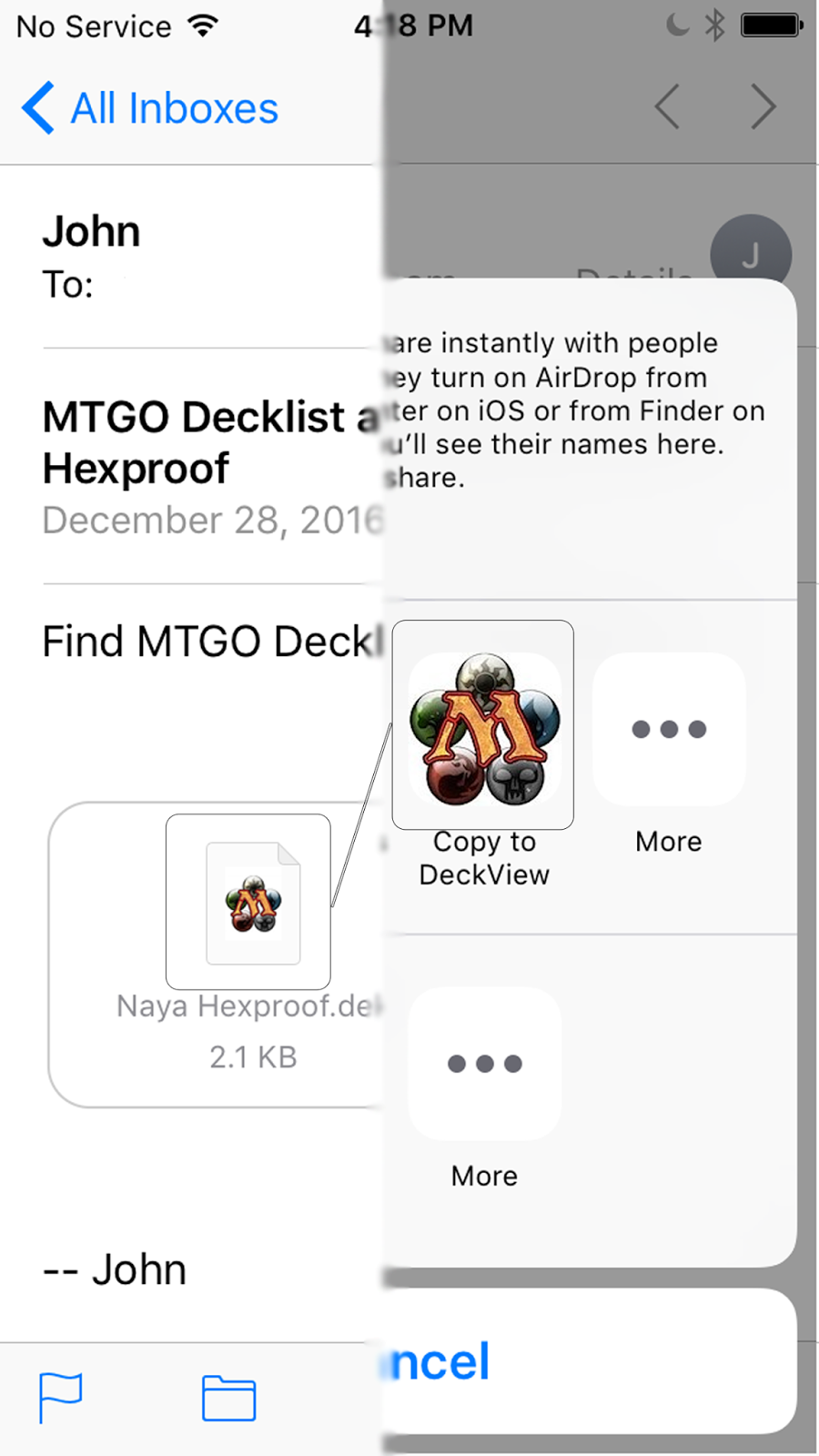The height and width of the screenshot is (1456, 819).
Task: Flag this email
Action: [60, 1398]
